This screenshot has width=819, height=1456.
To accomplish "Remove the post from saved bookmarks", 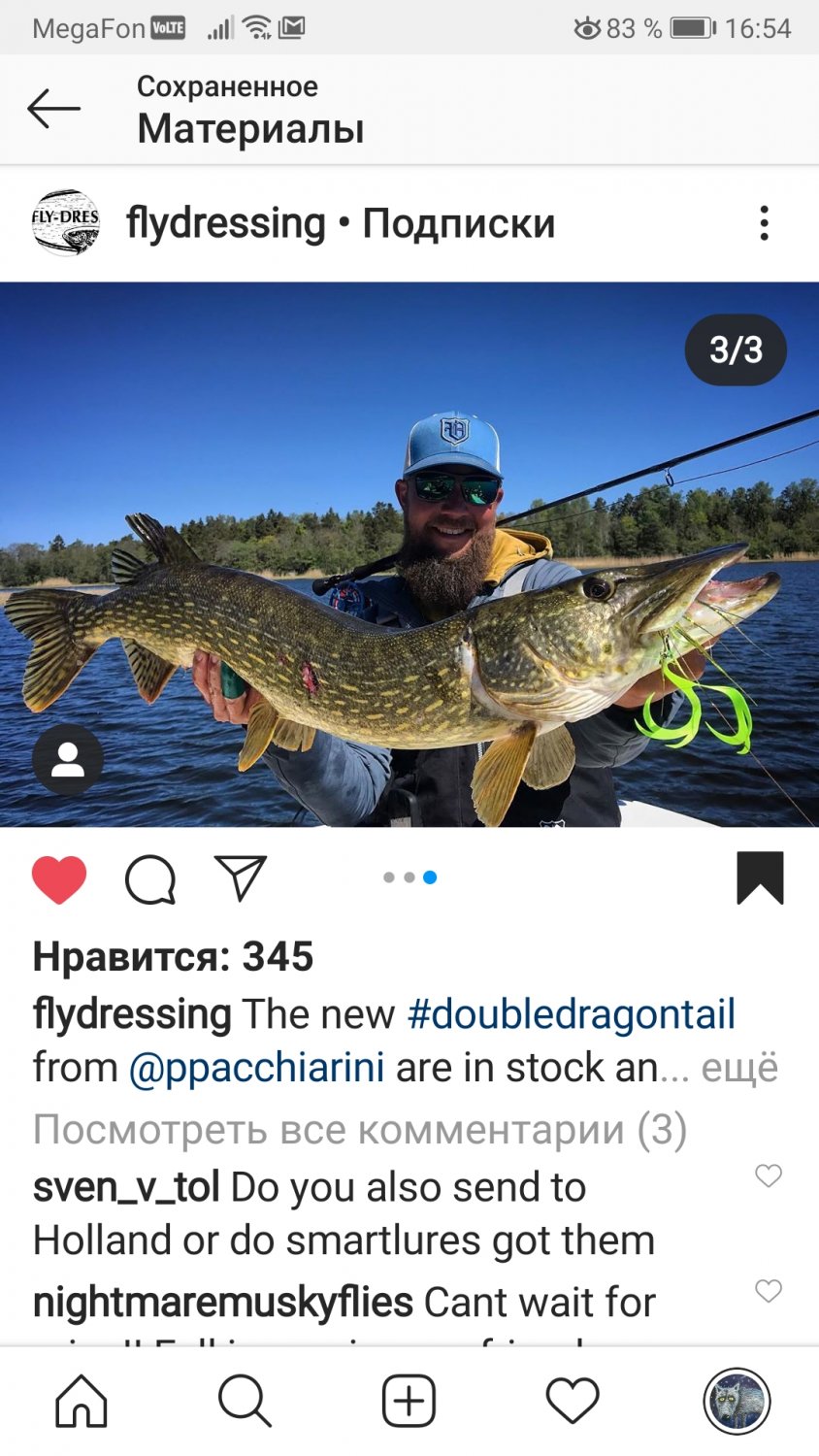I will (760, 877).
